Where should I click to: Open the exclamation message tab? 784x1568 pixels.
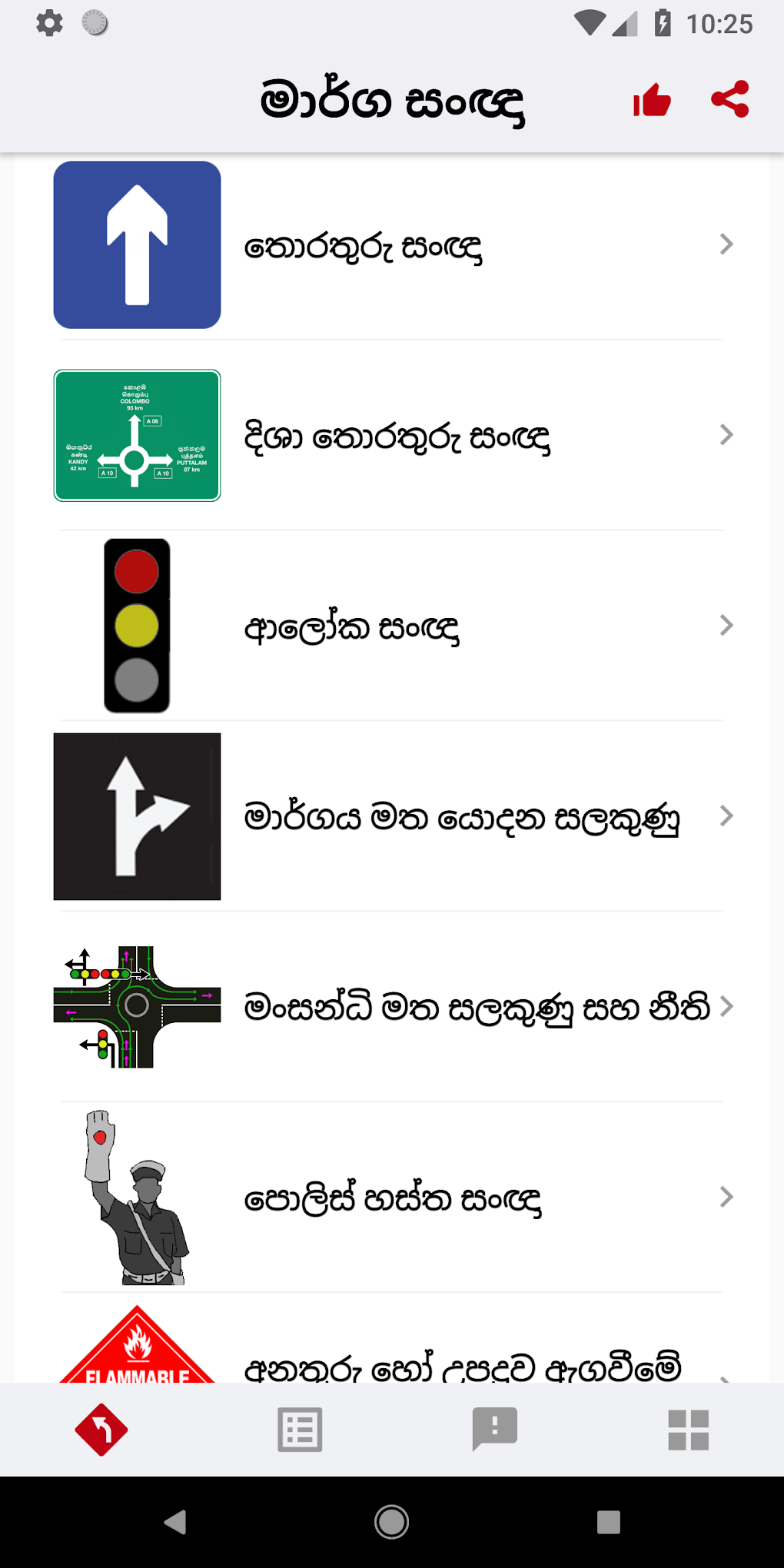click(x=494, y=1430)
